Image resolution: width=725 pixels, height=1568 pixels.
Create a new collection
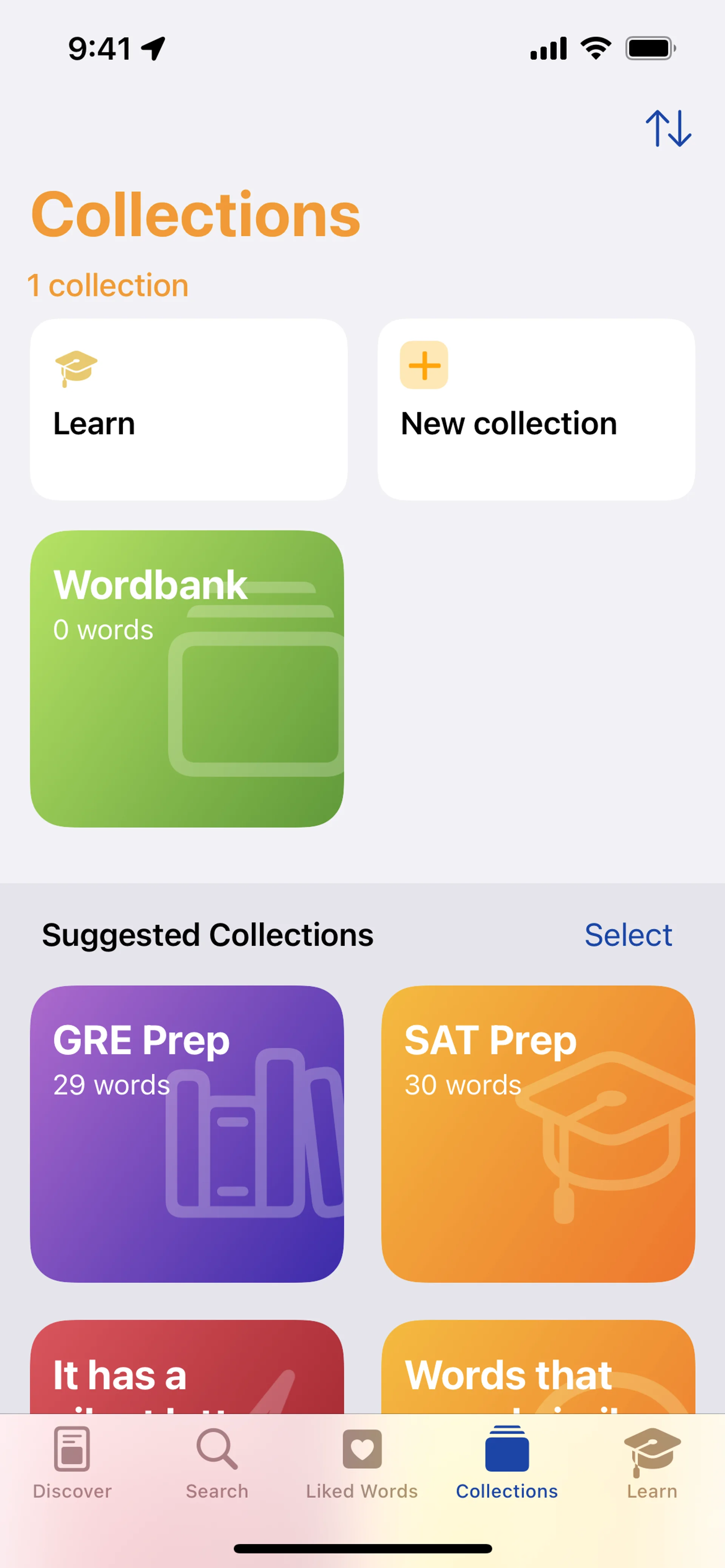535,409
